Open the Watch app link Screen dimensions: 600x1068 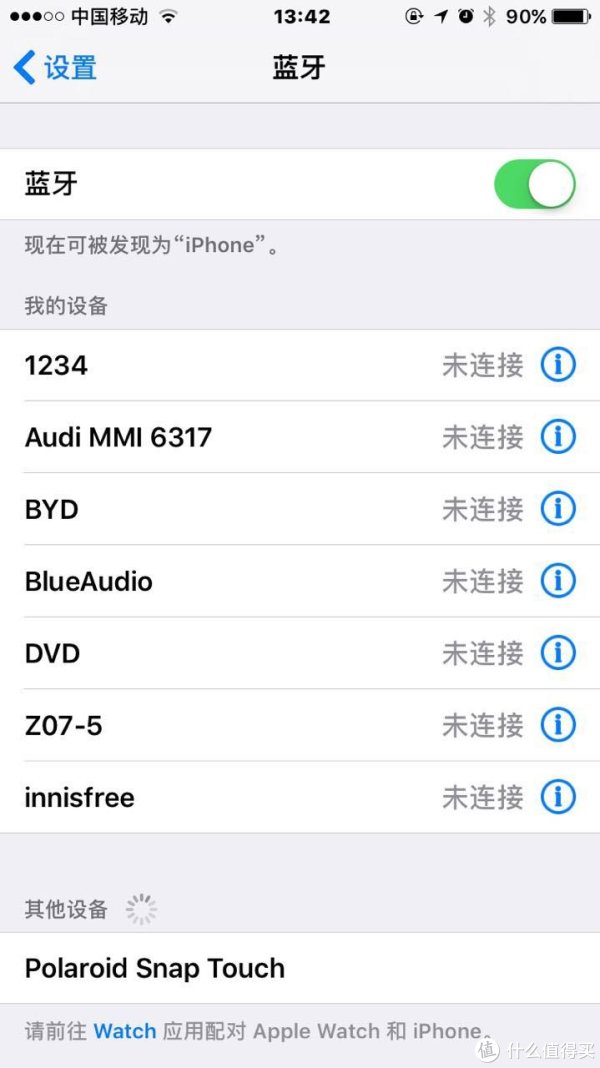point(125,1031)
